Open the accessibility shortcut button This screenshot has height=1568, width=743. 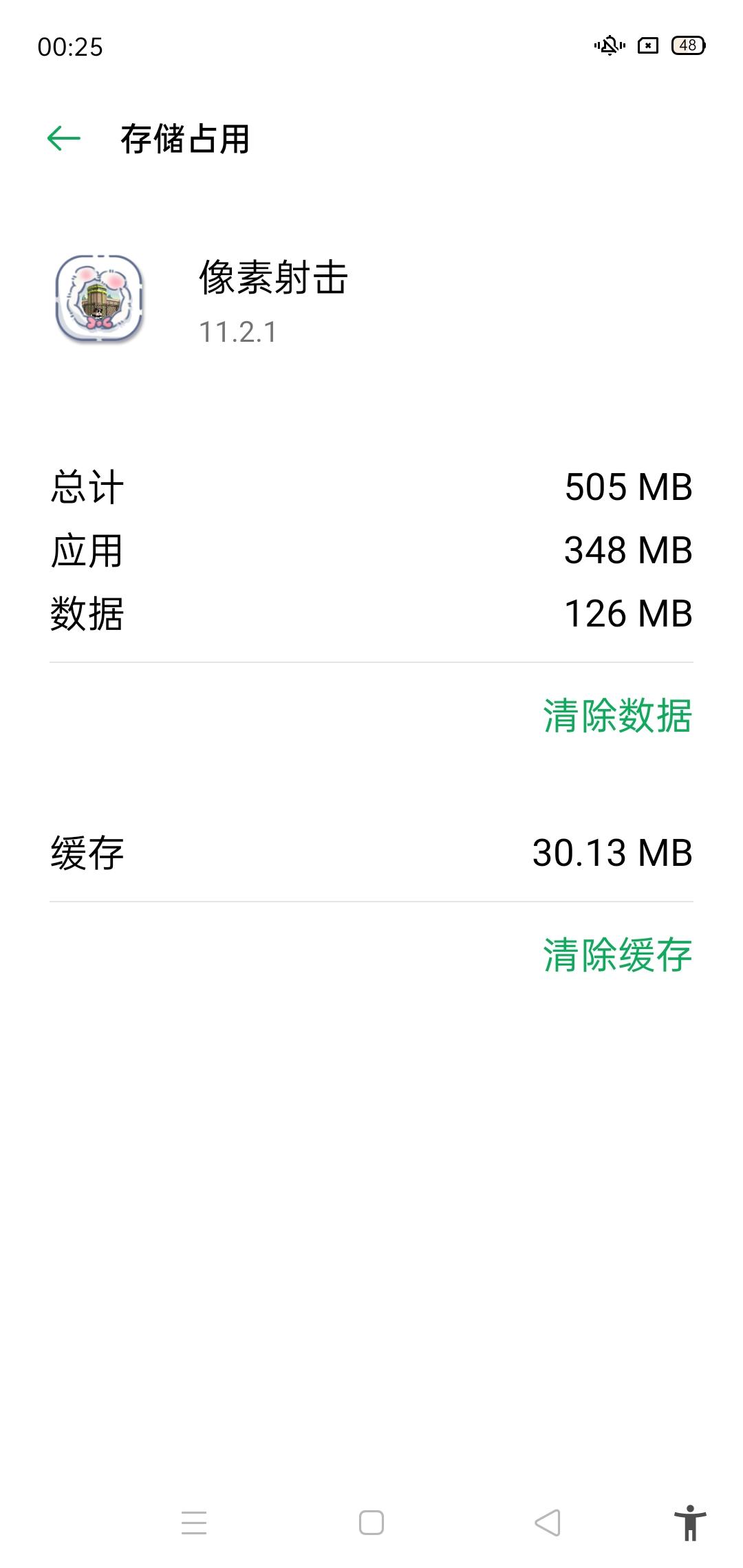pos(689,1523)
